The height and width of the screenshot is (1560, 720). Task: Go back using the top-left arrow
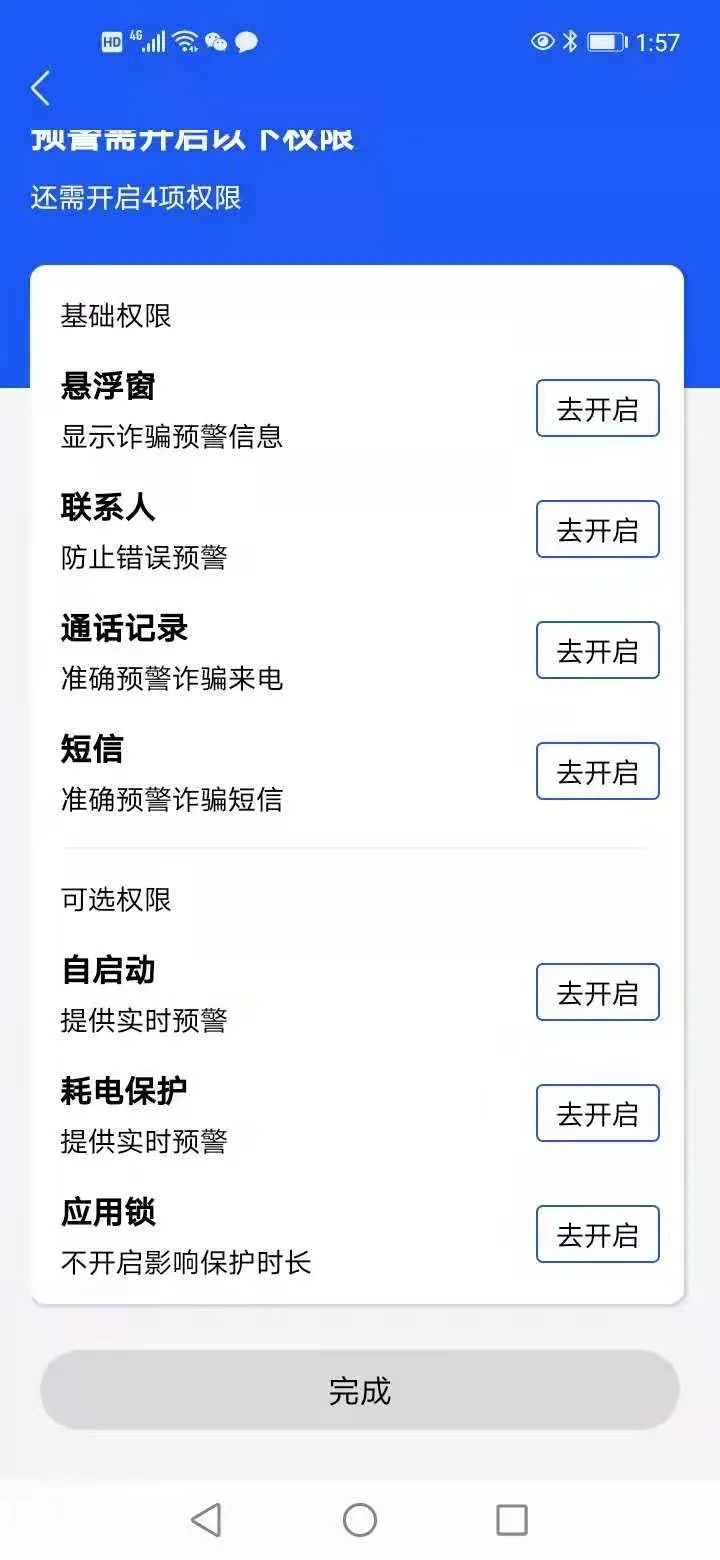pos(40,88)
